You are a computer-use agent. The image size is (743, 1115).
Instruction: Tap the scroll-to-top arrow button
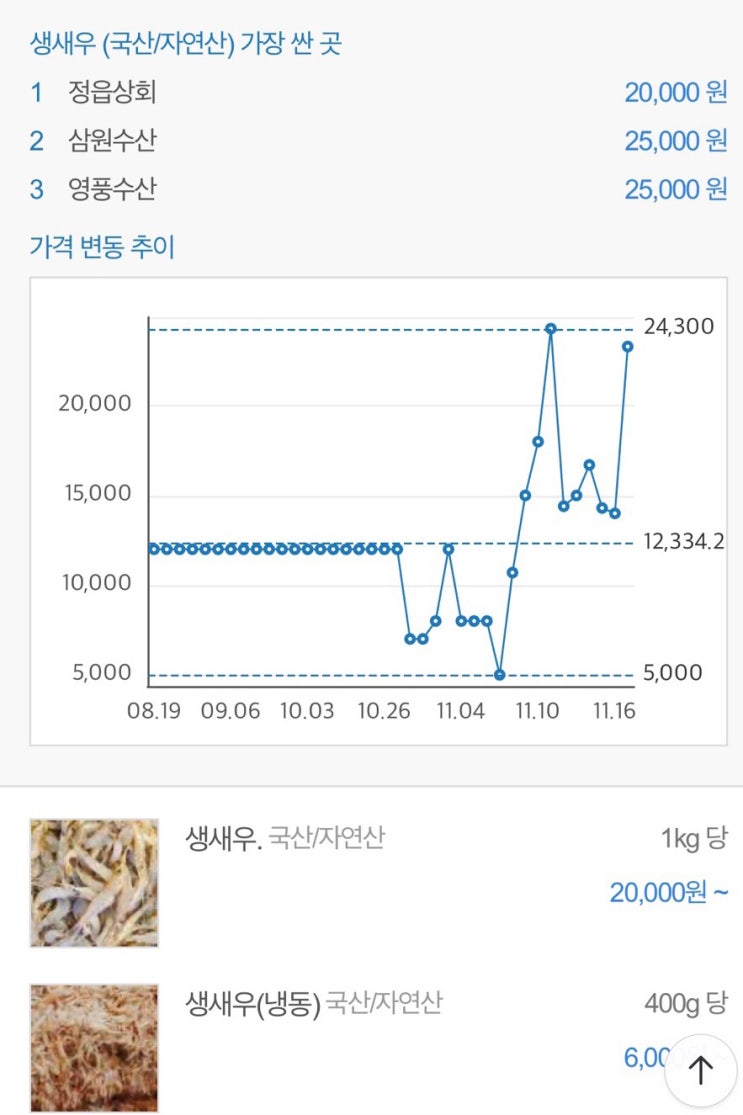(x=700, y=1071)
